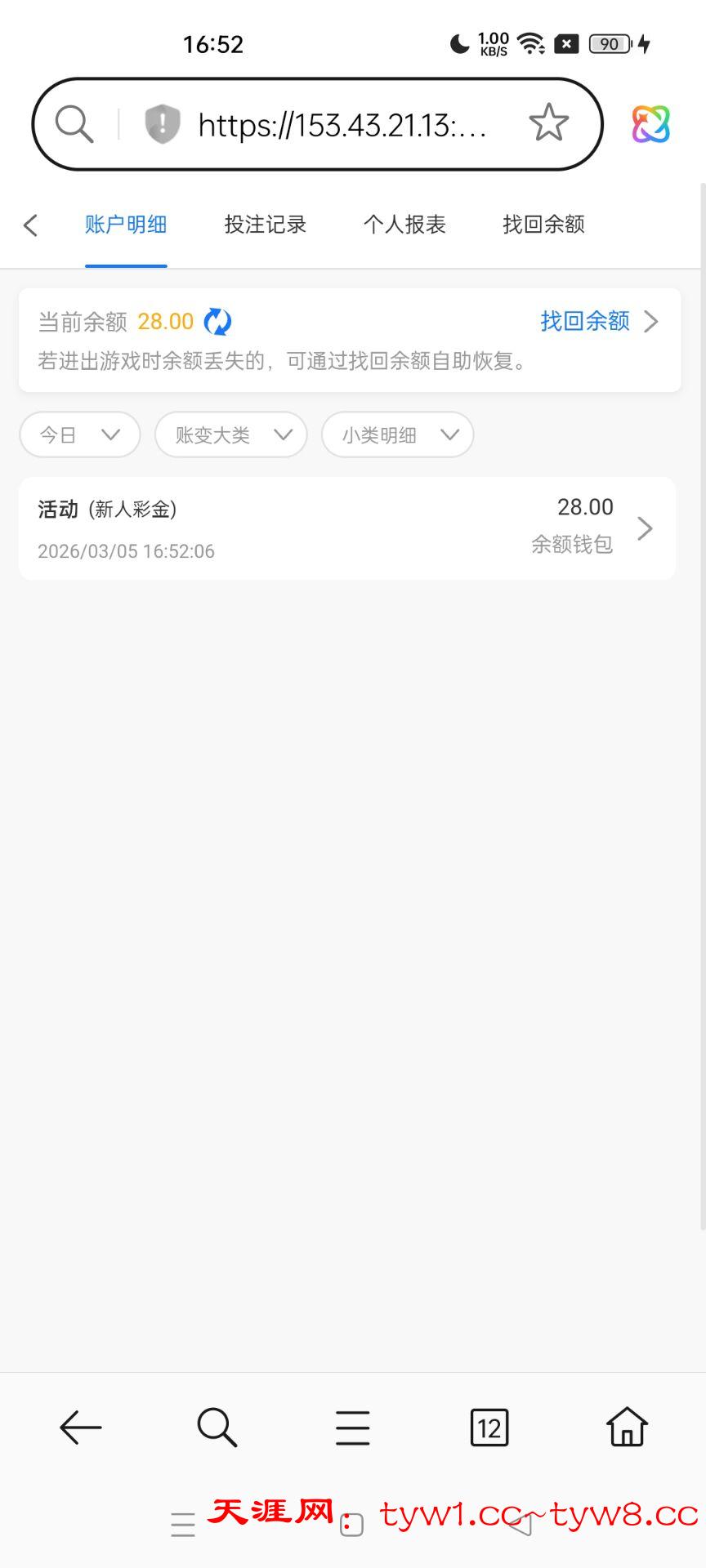This screenshot has height=1568, width=706.
Task: Expand the 今日 date filter dropdown
Action: [x=80, y=434]
